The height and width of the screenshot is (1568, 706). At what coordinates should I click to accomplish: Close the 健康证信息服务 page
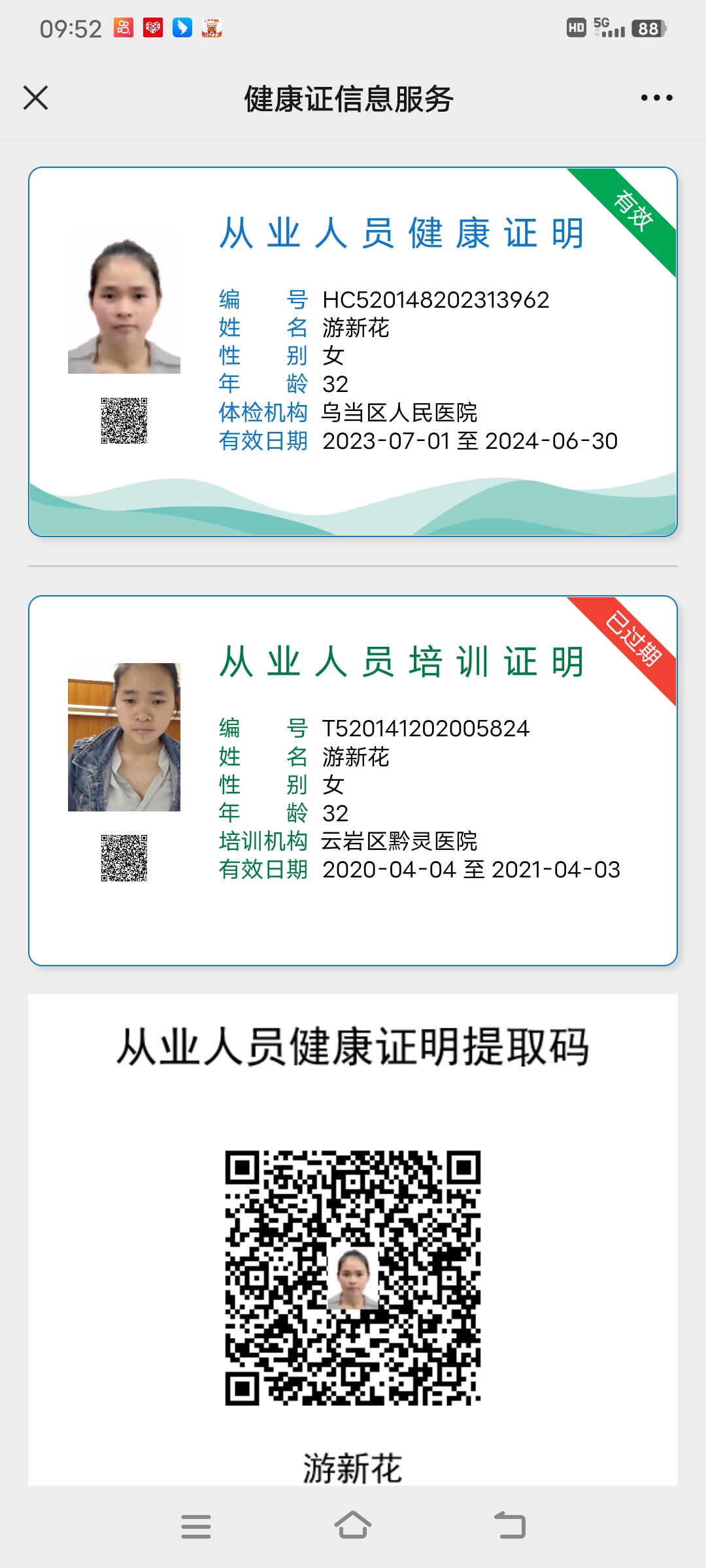pos(36,98)
